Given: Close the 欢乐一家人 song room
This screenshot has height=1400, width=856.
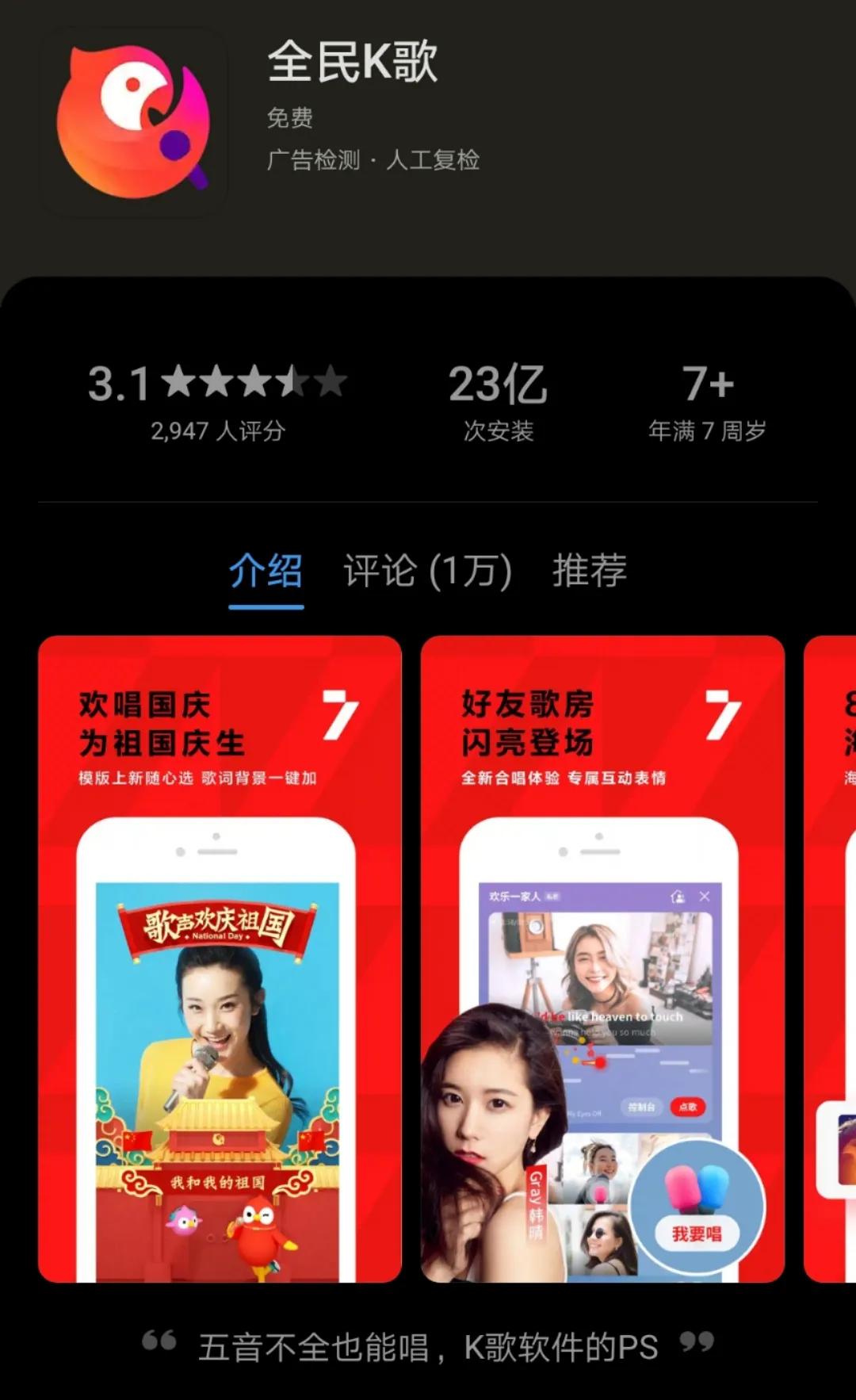Looking at the screenshot, I should pyautogui.click(x=704, y=895).
